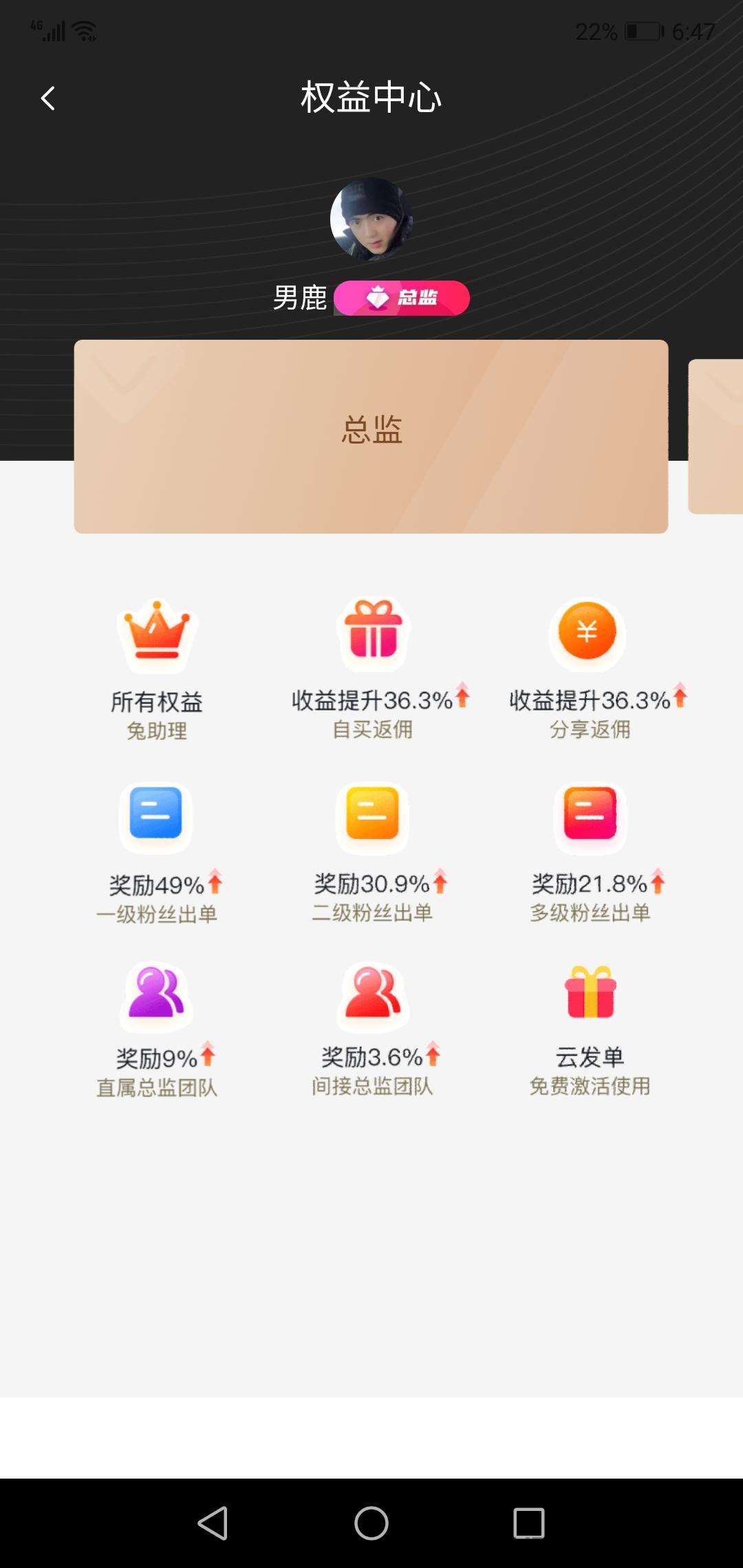This screenshot has width=743, height=1568.
Task: Select the 总监 level card
Action: pyautogui.click(x=371, y=433)
